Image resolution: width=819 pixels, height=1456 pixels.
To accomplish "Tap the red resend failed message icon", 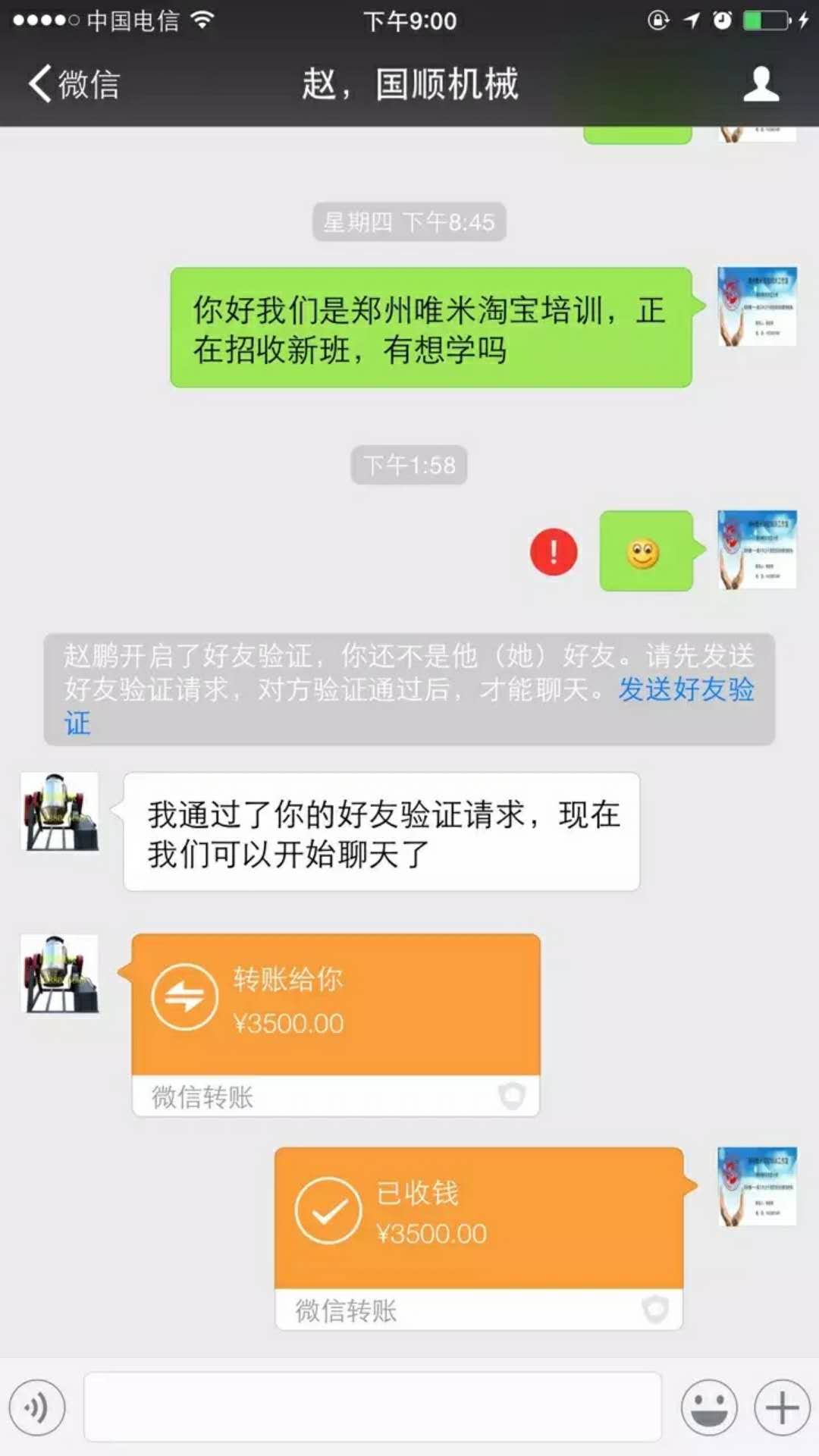I will click(x=554, y=551).
